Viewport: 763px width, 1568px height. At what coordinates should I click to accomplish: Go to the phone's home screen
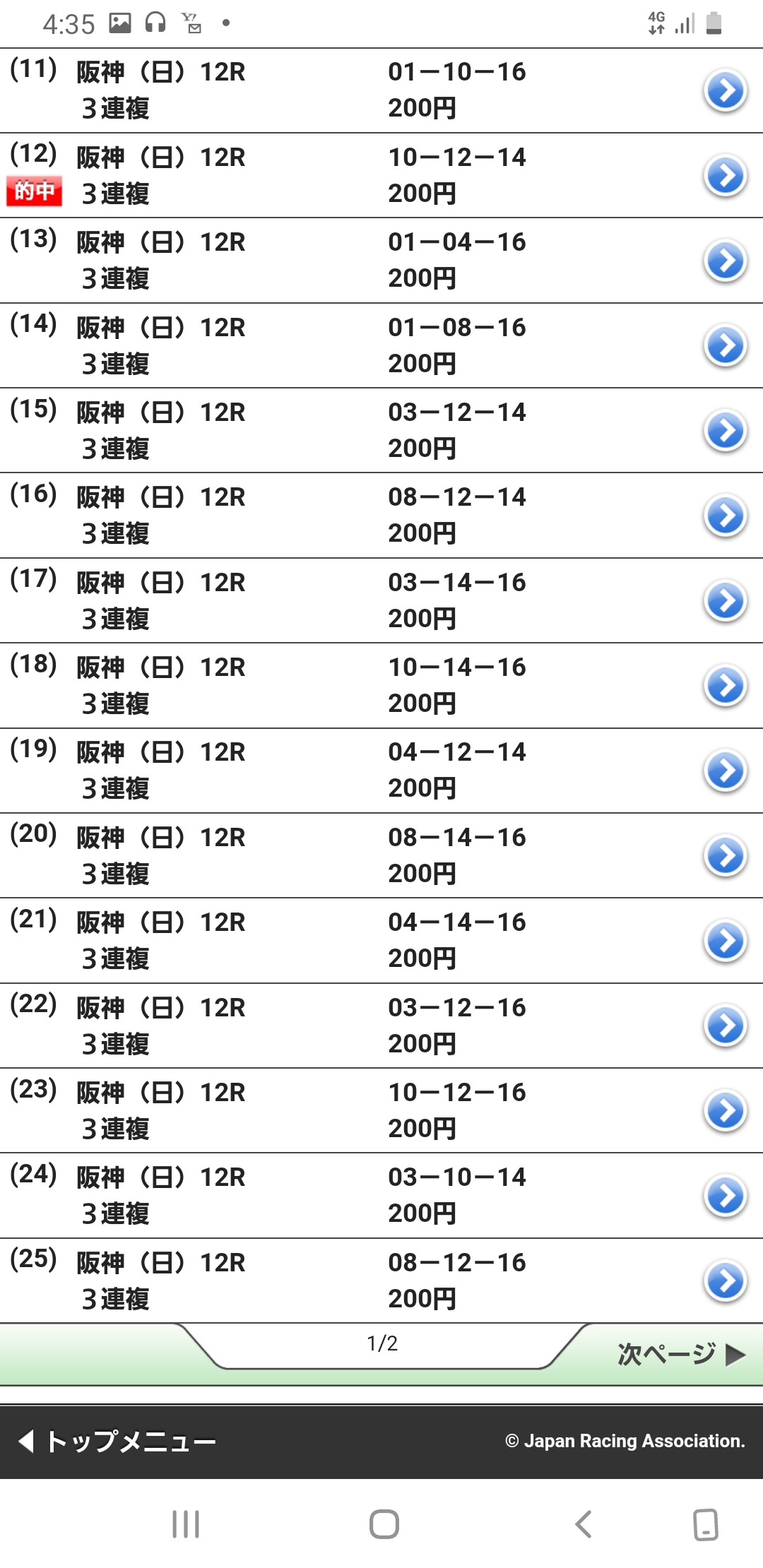click(384, 1524)
